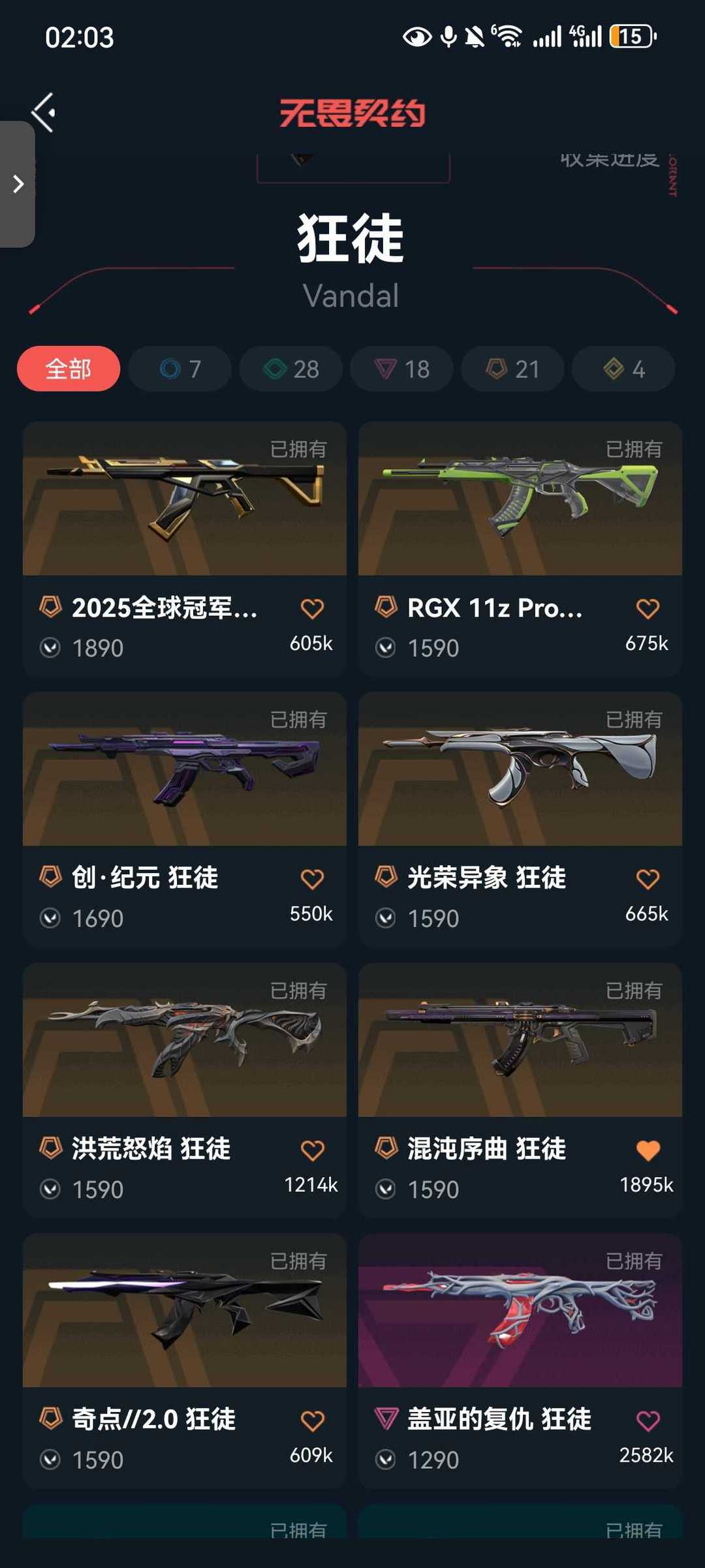Expand the side panel arrow handle
Screen dimensions: 705x1568
(x=18, y=184)
